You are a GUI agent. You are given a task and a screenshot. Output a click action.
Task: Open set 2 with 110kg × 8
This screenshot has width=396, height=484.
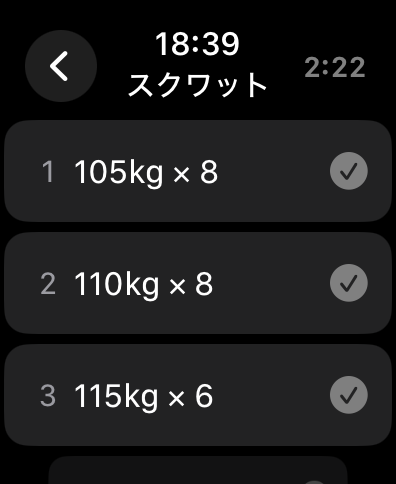click(198, 283)
